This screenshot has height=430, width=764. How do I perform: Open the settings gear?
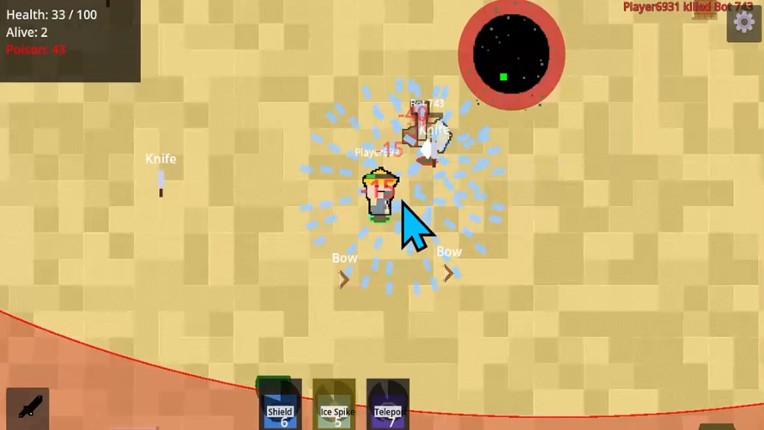(x=744, y=23)
